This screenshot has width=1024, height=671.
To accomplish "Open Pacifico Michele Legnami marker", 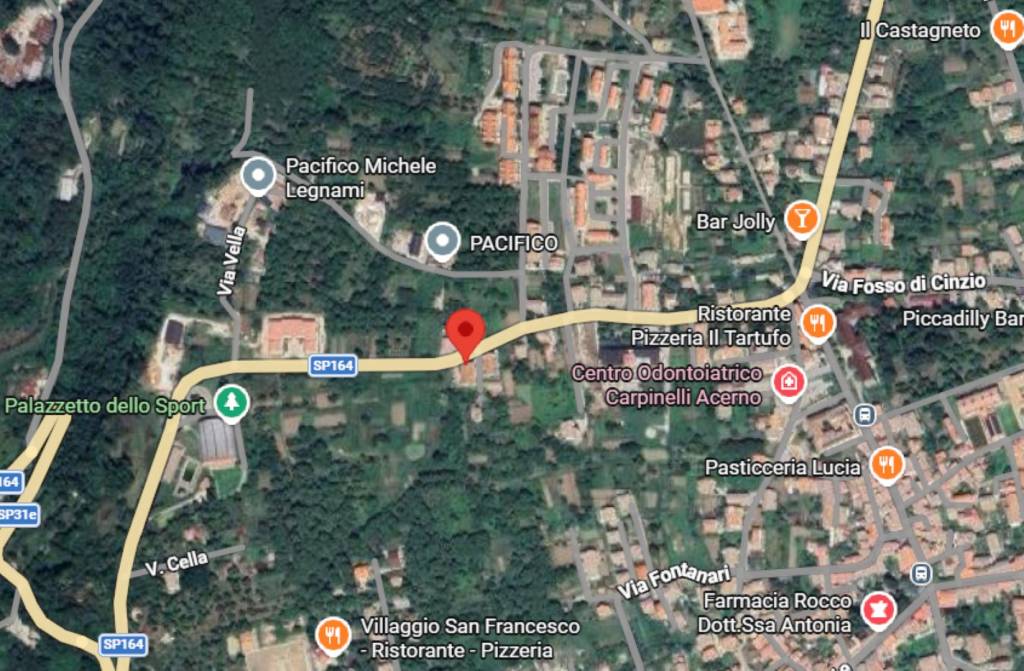I will click(259, 177).
